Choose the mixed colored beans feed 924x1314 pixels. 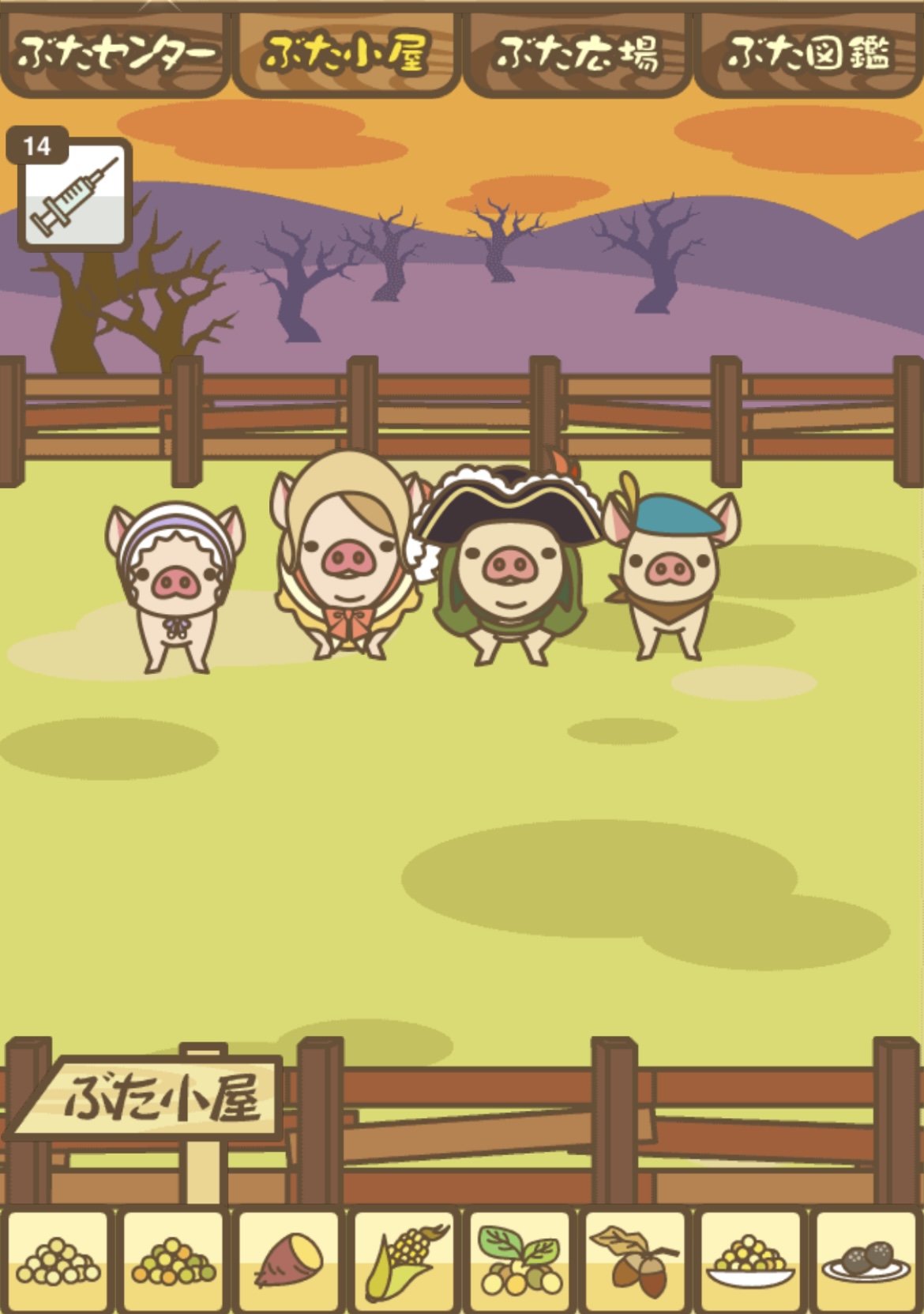(x=174, y=1260)
